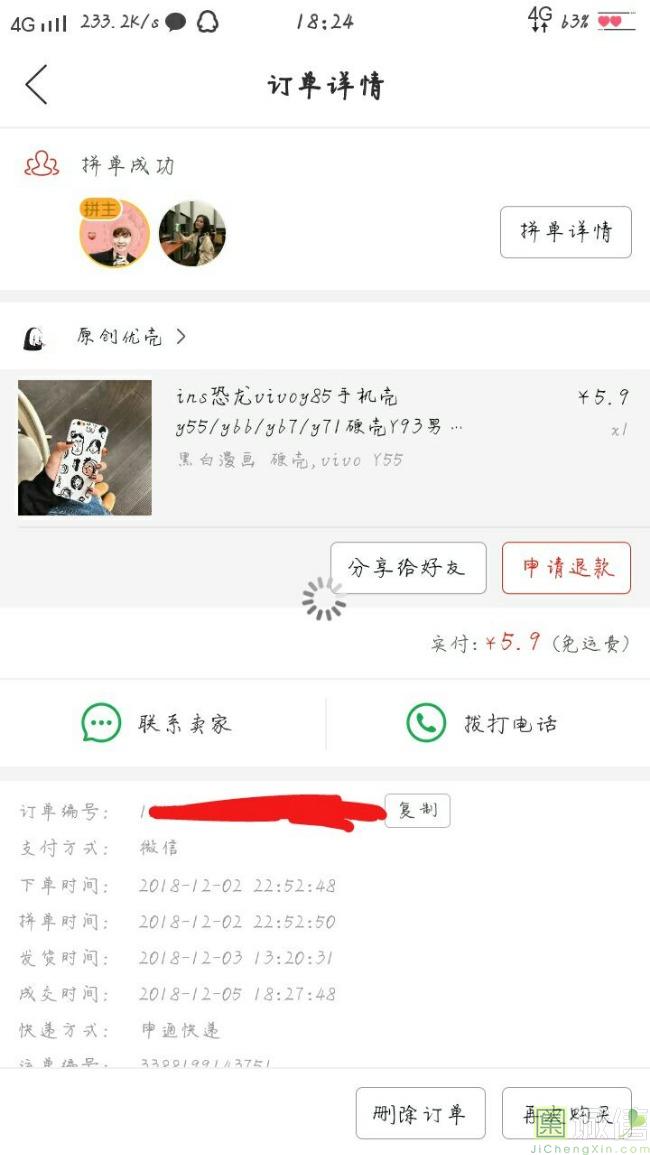The image size is (650, 1155).
Task: Contact the seller via 联系卖家
Action: coord(156,723)
